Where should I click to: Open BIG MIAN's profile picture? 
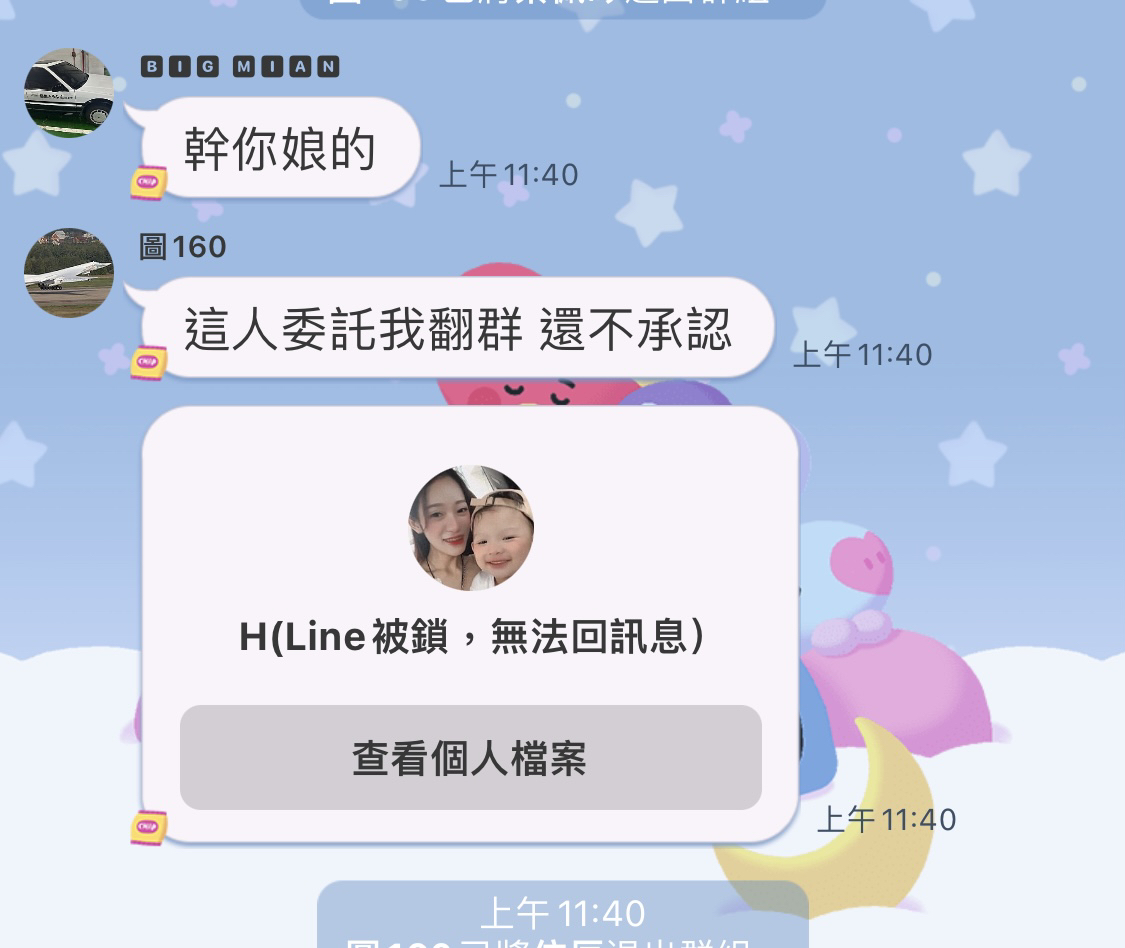[x=68, y=92]
